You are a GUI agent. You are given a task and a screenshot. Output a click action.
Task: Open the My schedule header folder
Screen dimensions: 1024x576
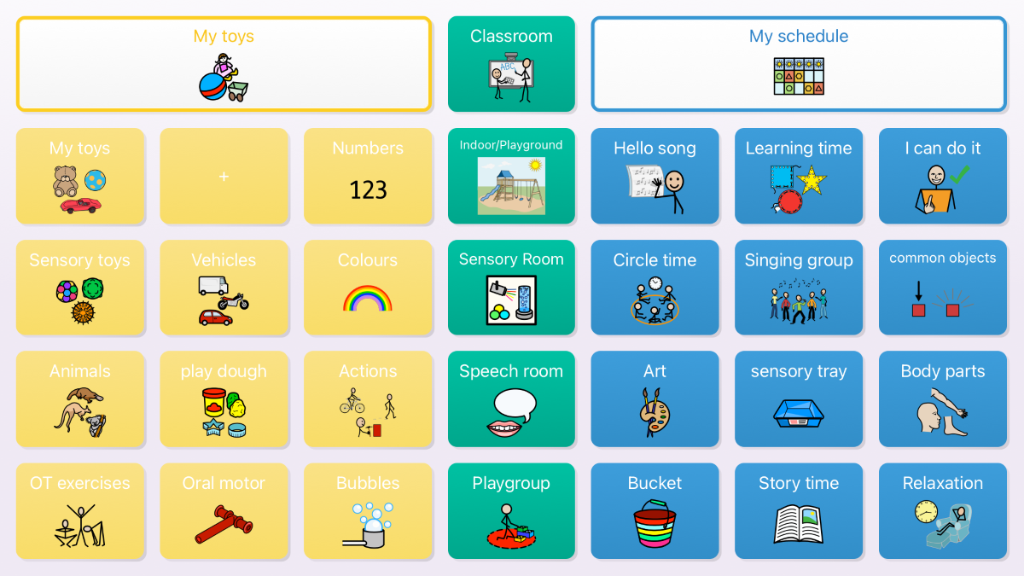(x=798, y=64)
